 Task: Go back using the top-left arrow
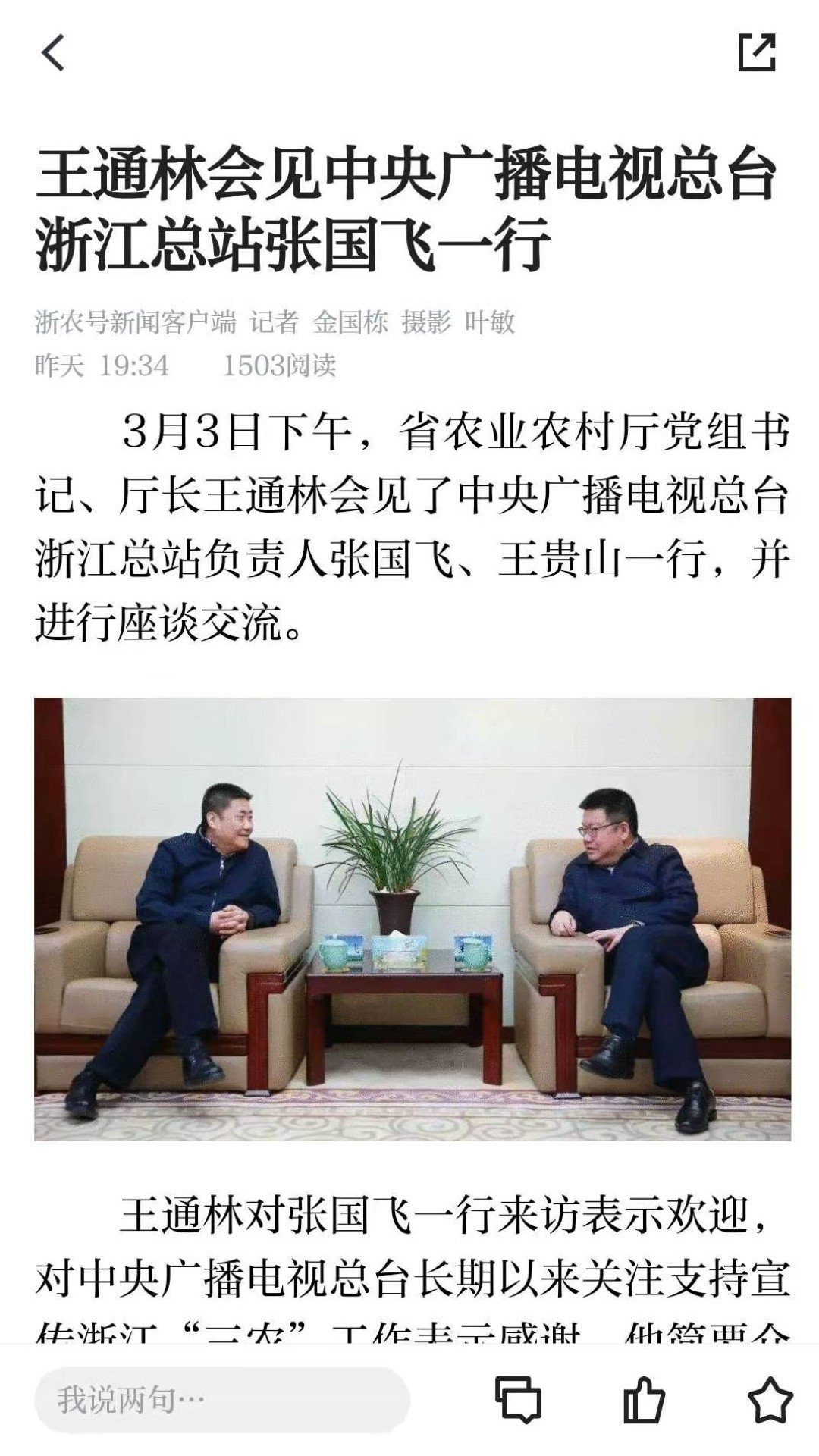52,54
